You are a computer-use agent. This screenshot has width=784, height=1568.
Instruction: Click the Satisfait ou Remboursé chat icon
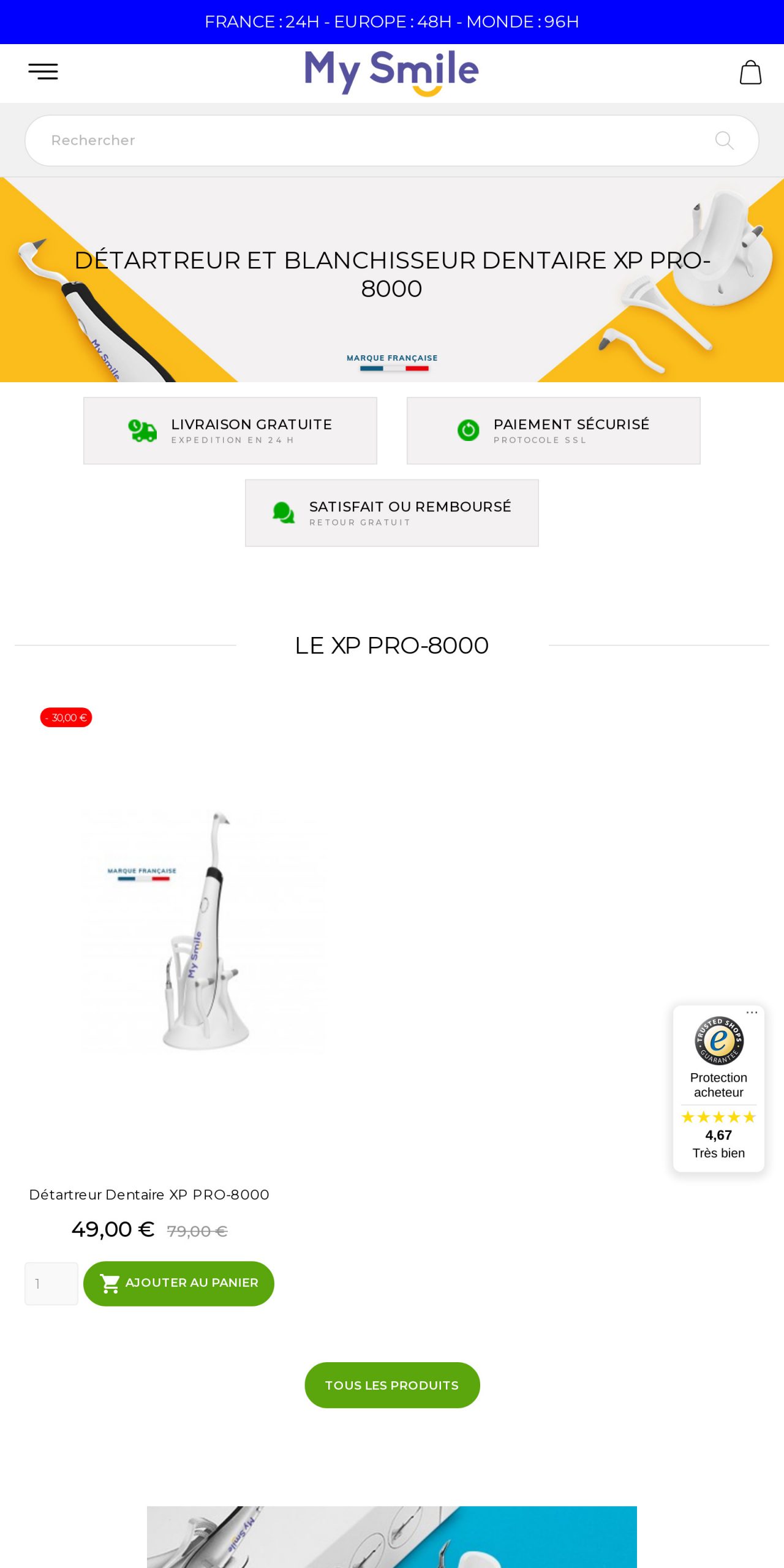(284, 513)
